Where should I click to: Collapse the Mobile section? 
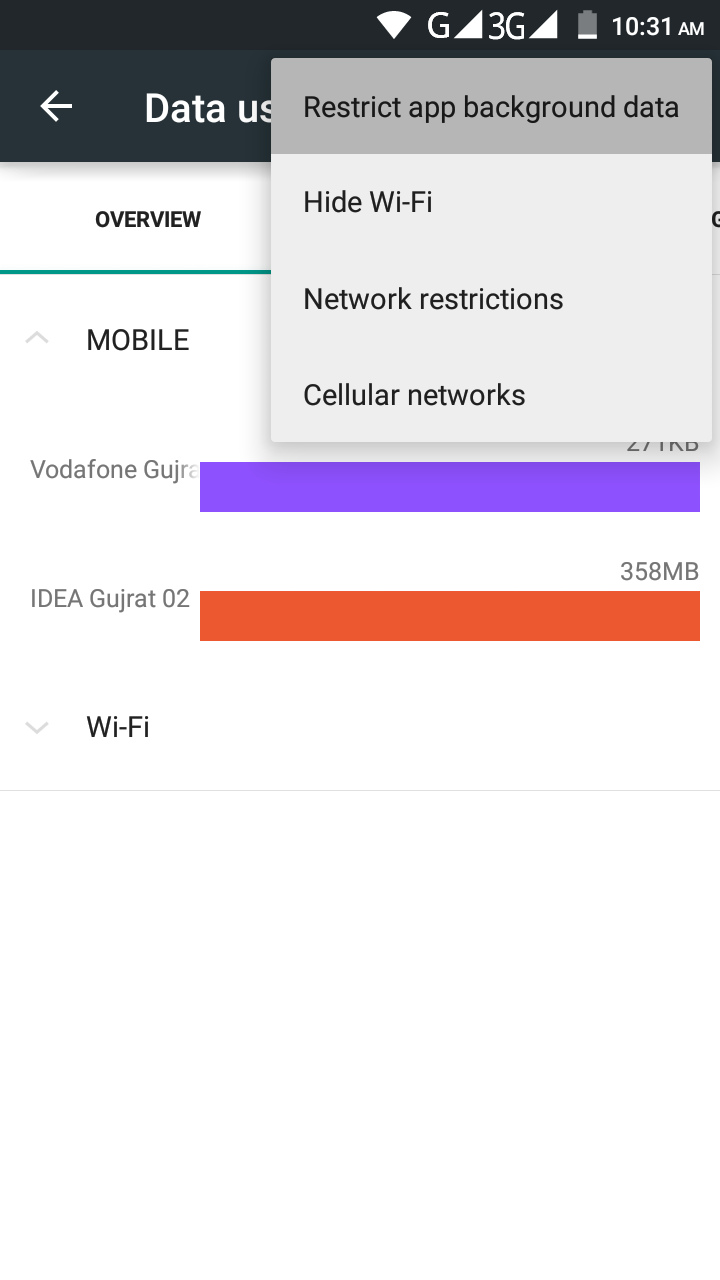[37, 340]
